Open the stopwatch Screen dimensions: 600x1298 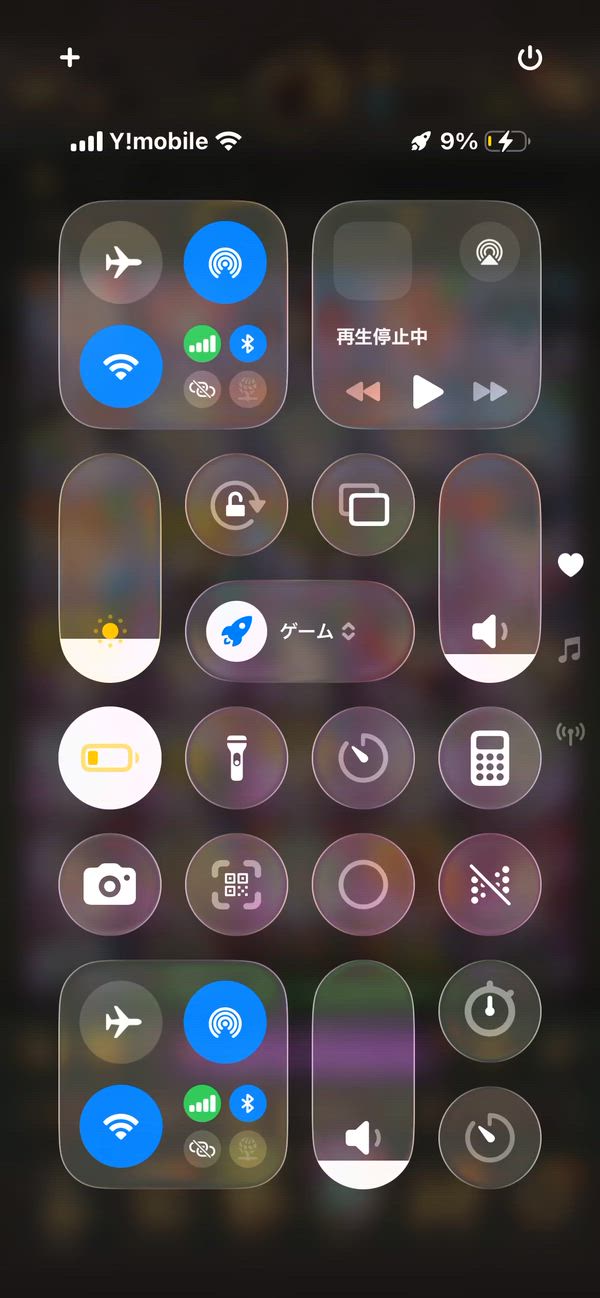tap(490, 1011)
